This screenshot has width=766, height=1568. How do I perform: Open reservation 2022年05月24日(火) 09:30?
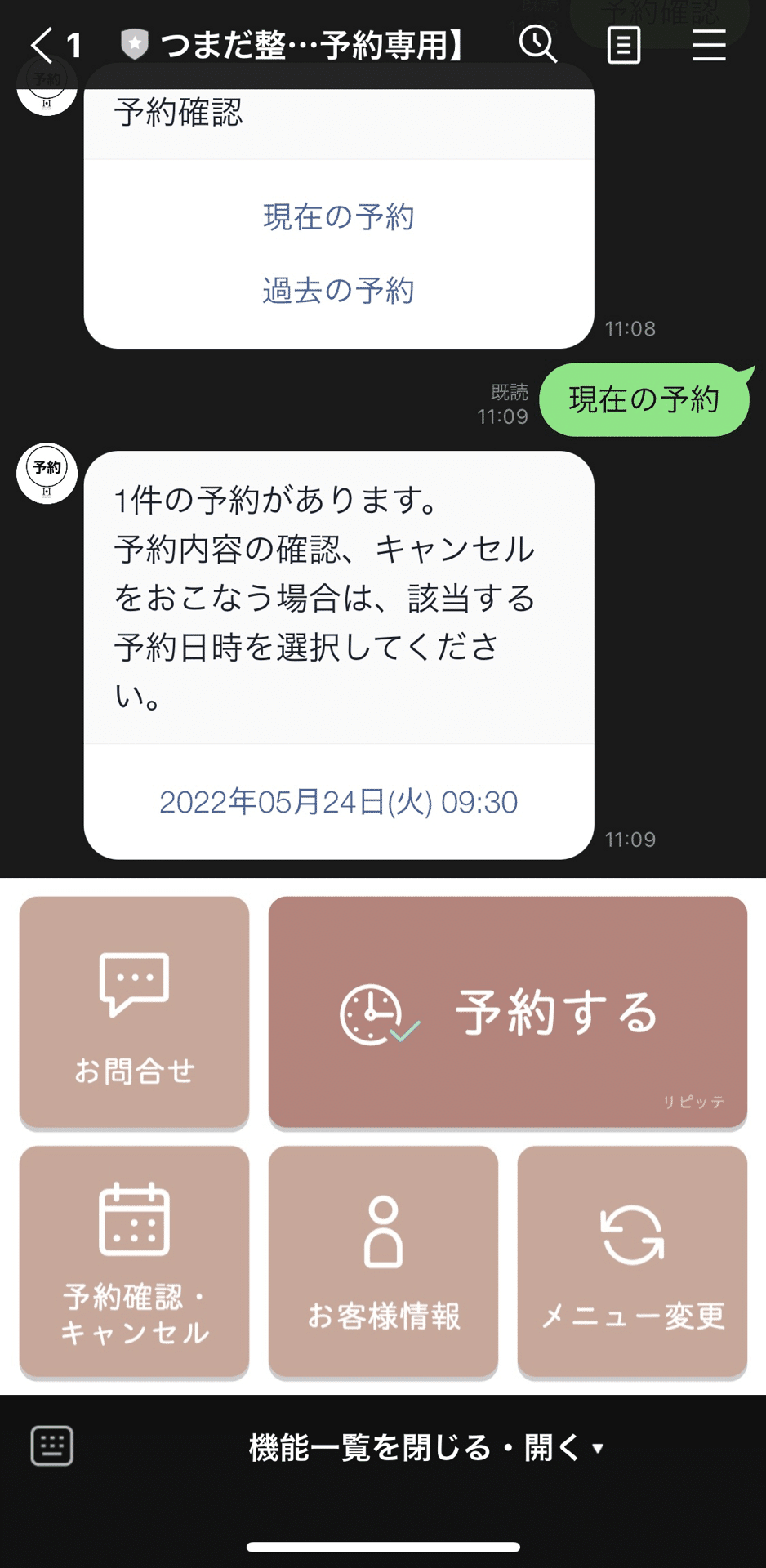pyautogui.click(x=338, y=802)
